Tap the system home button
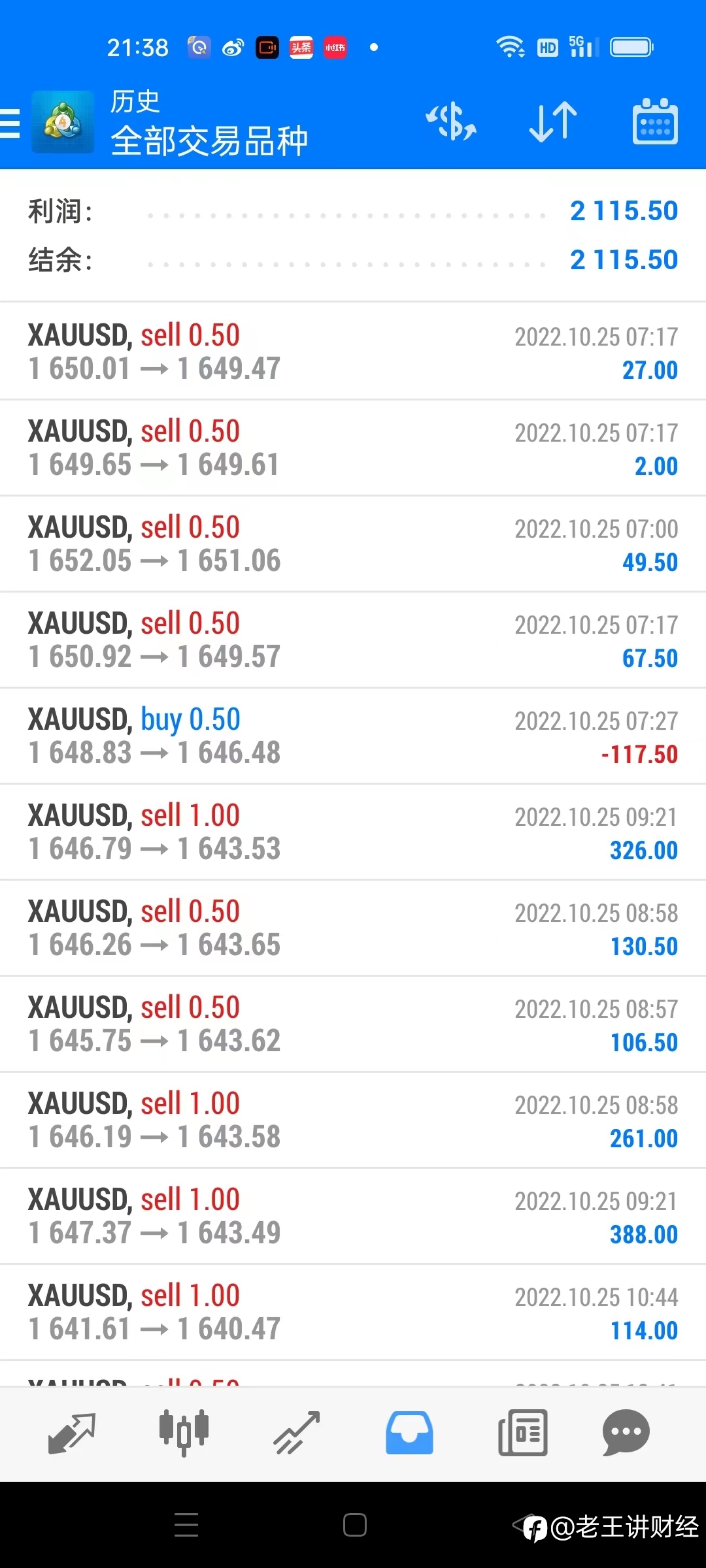The height and width of the screenshot is (1568, 706). pos(354,1525)
